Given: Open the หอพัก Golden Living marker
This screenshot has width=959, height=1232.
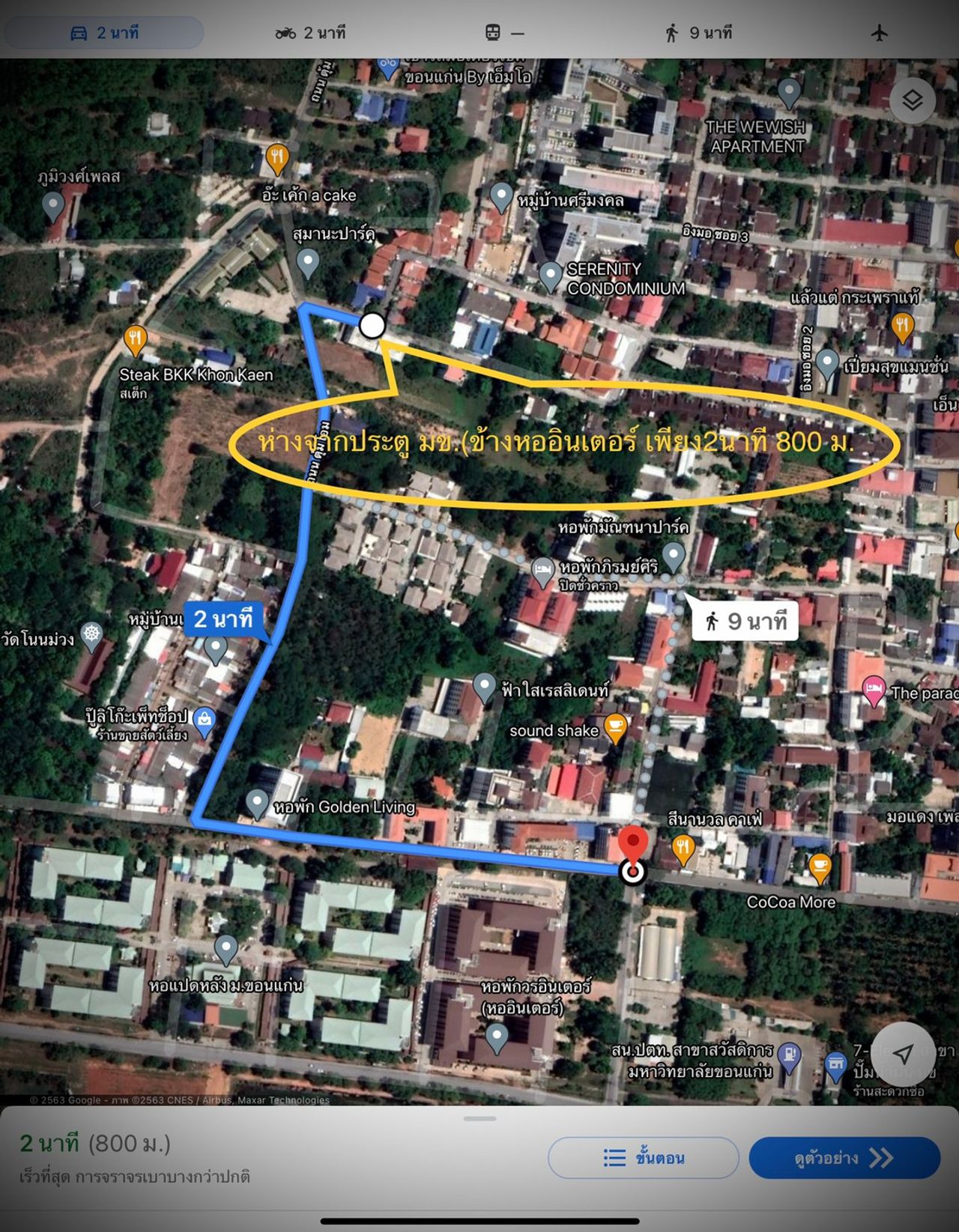Looking at the screenshot, I should [x=257, y=804].
